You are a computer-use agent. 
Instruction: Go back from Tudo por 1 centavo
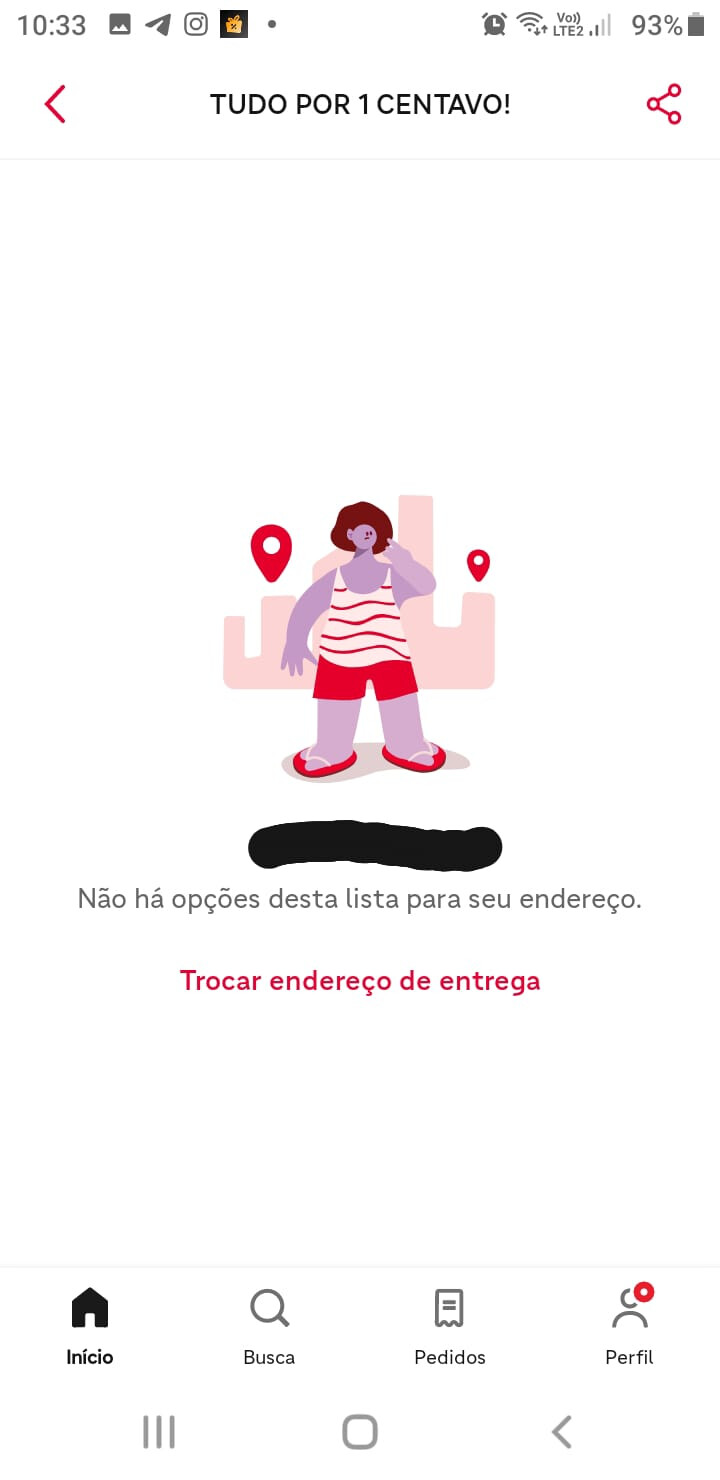tap(55, 104)
